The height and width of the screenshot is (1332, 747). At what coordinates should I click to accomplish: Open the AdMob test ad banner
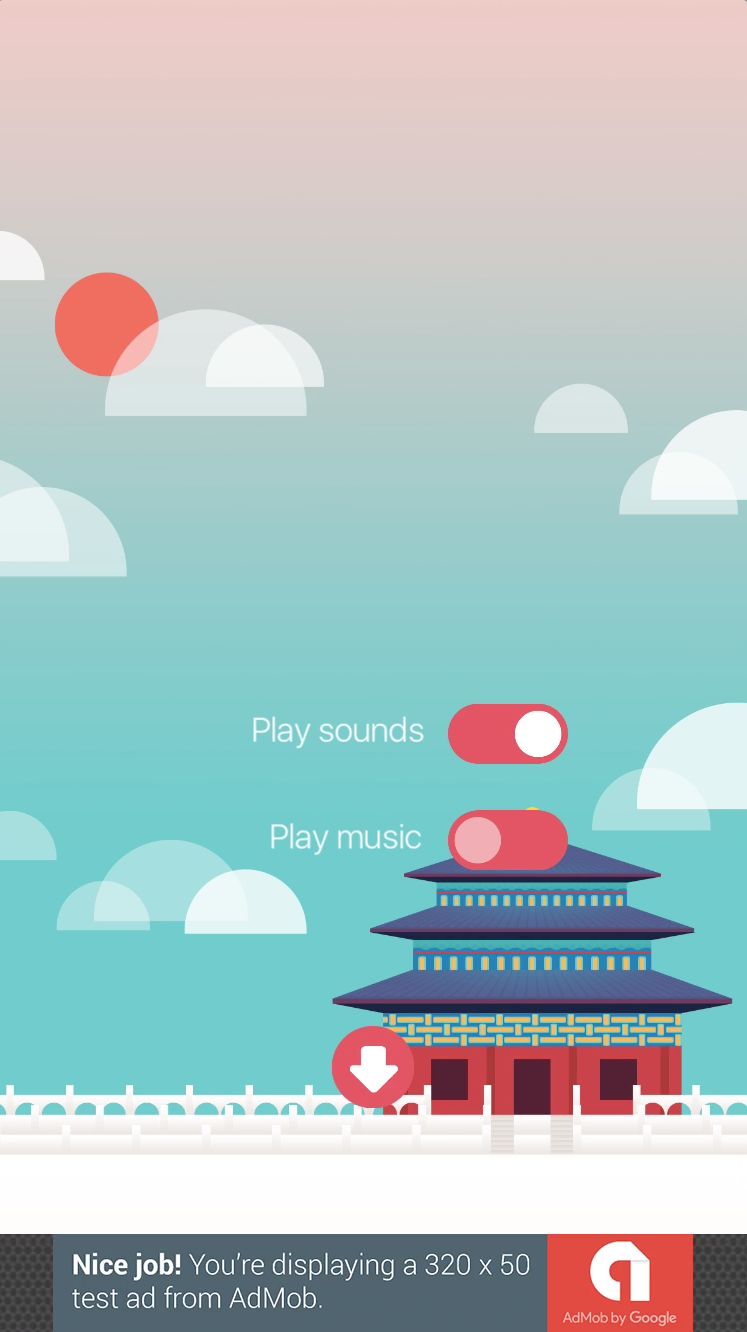[x=372, y=1282]
